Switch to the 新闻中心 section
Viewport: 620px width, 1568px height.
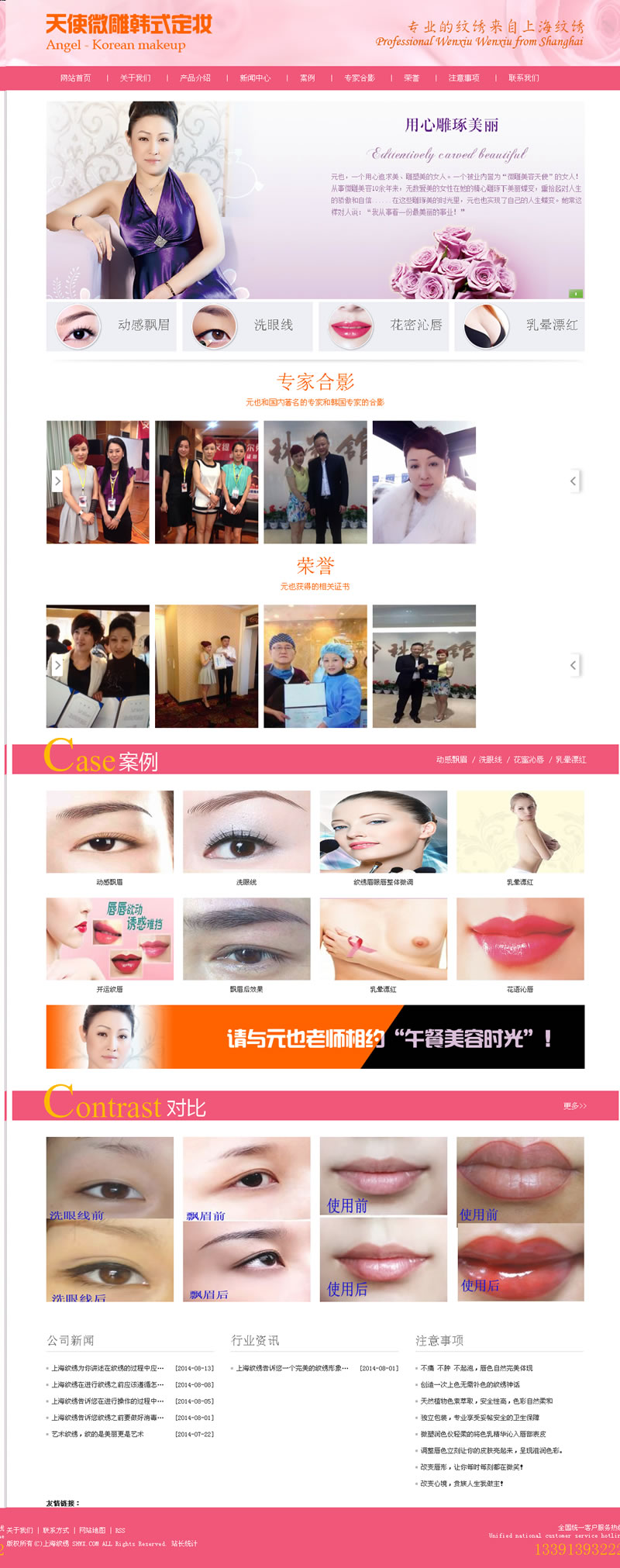255,78
